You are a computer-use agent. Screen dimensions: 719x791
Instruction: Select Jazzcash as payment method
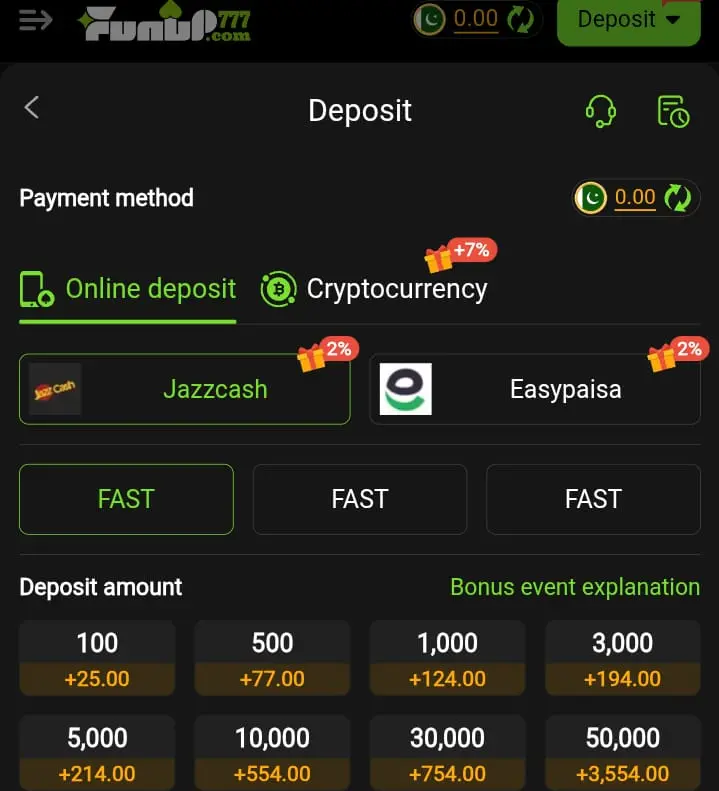pyautogui.click(x=185, y=389)
